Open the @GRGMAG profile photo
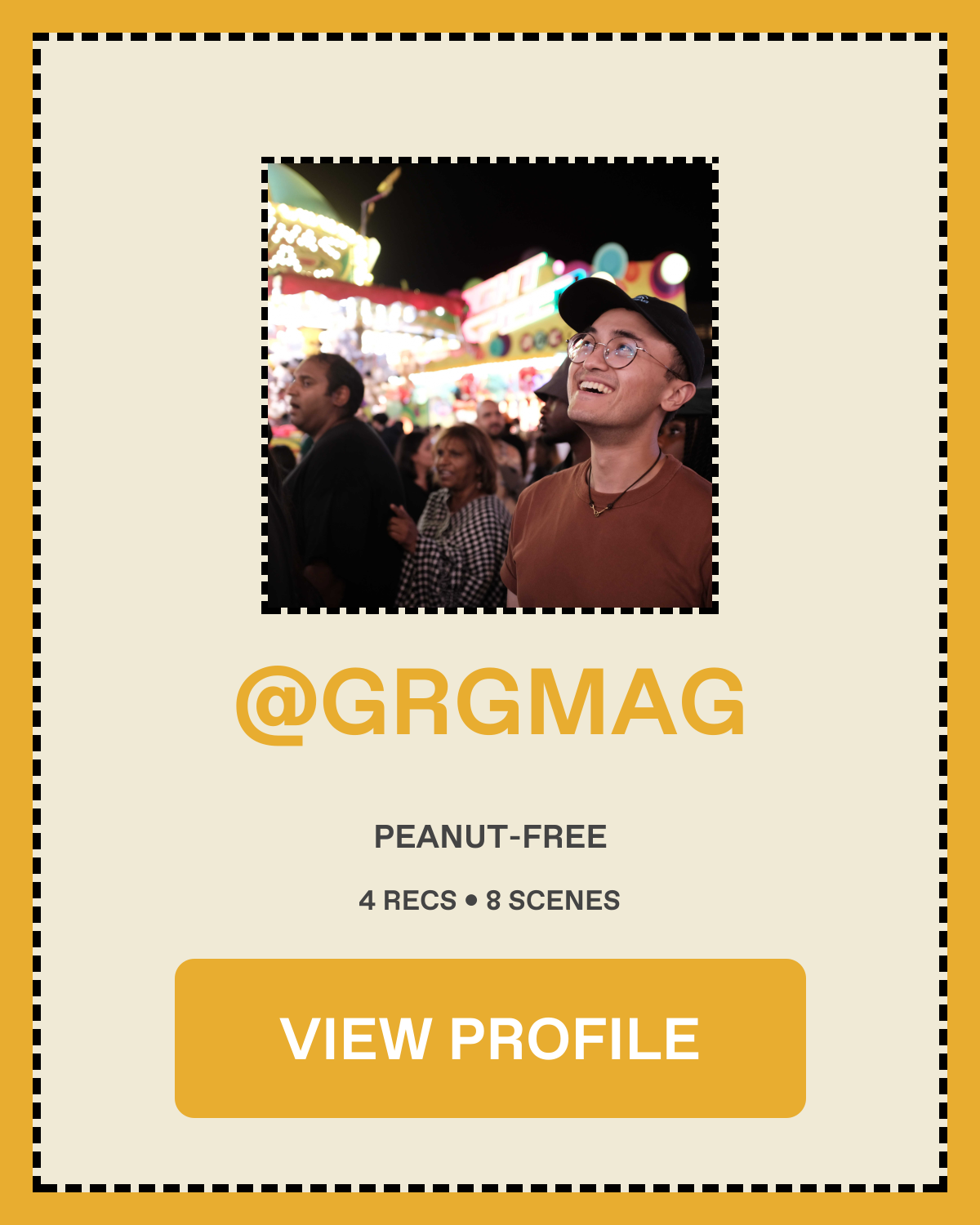This screenshot has height=1225, width=980. (490, 385)
